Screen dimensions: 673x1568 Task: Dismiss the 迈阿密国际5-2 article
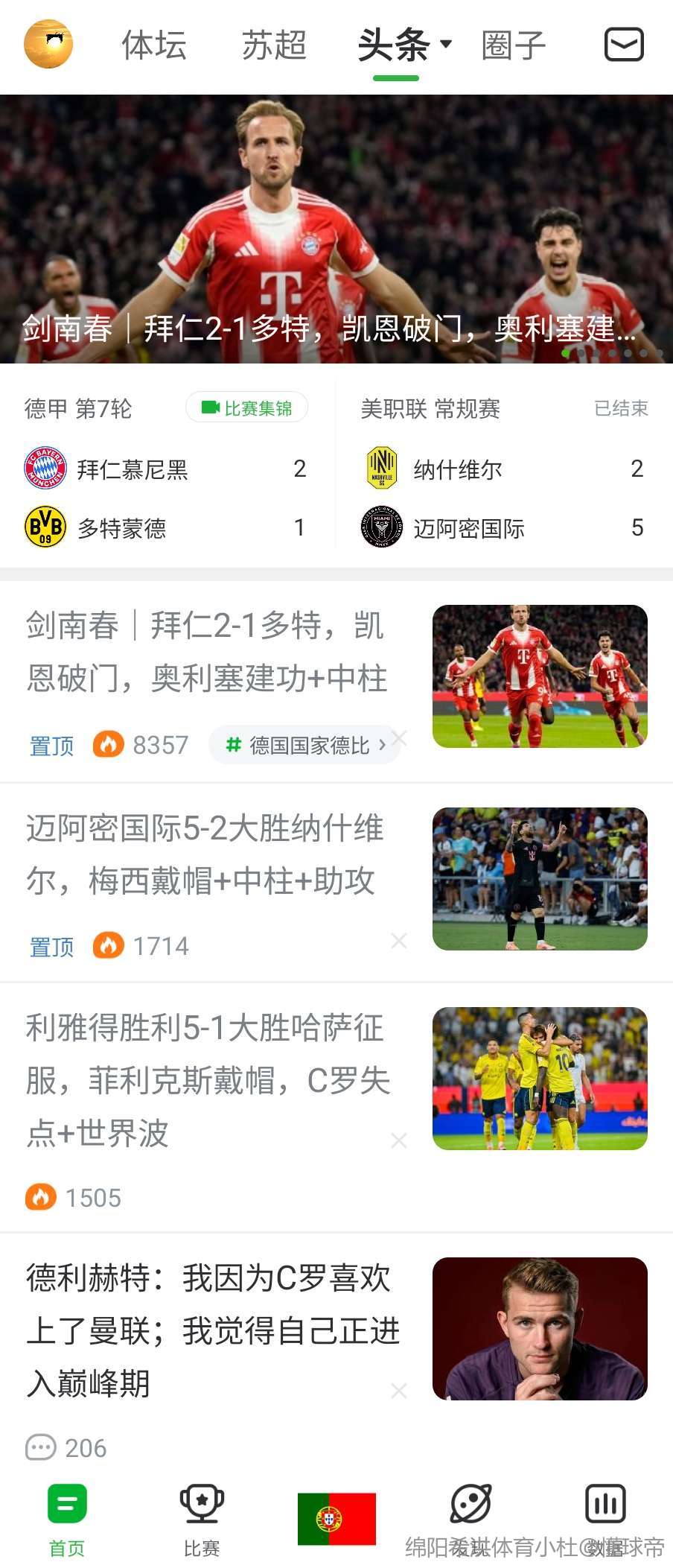pyautogui.click(x=399, y=941)
